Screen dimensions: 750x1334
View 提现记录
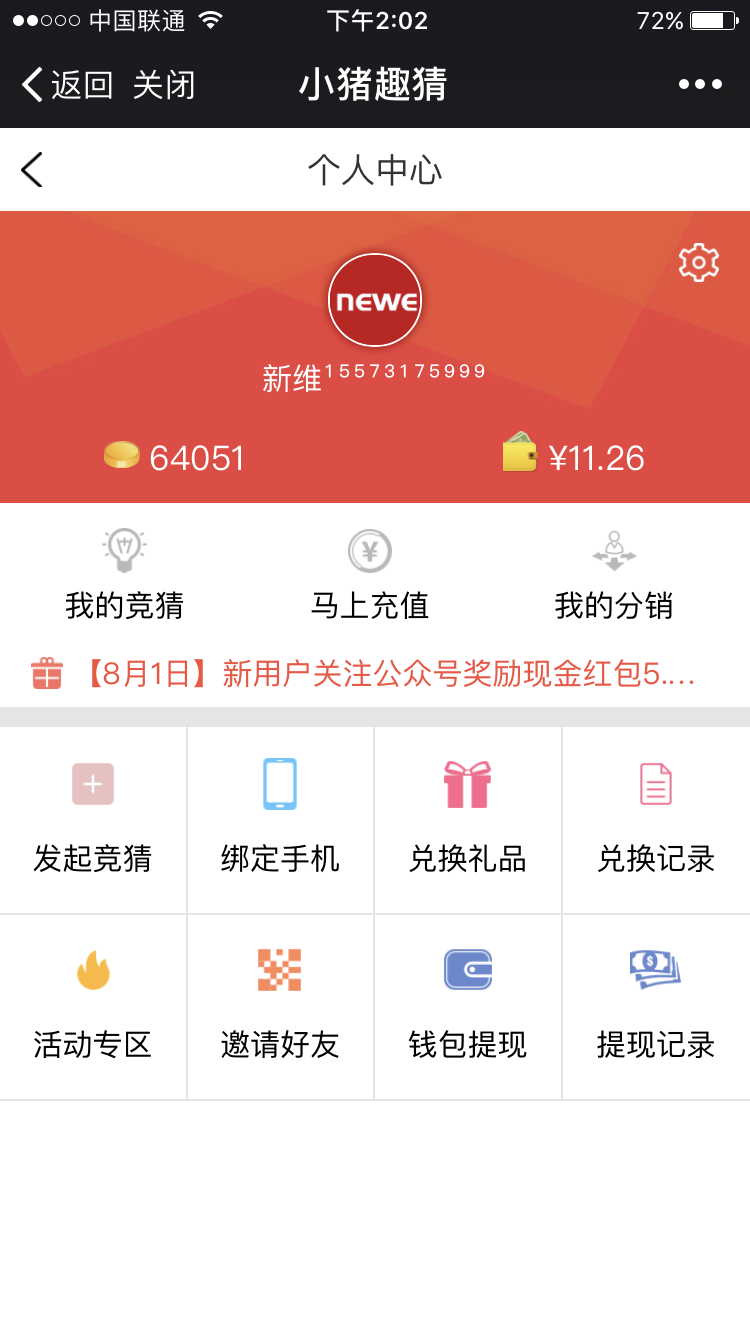pos(656,1007)
